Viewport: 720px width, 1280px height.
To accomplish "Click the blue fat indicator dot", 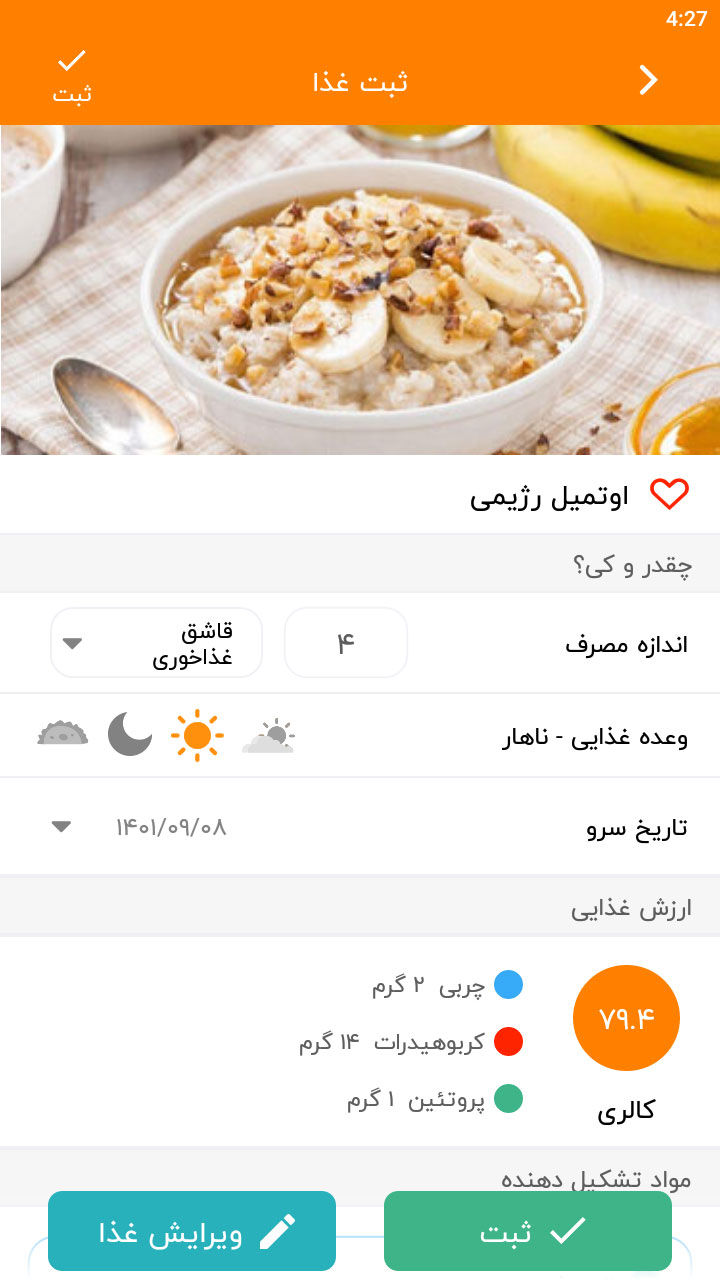I will 510,984.
